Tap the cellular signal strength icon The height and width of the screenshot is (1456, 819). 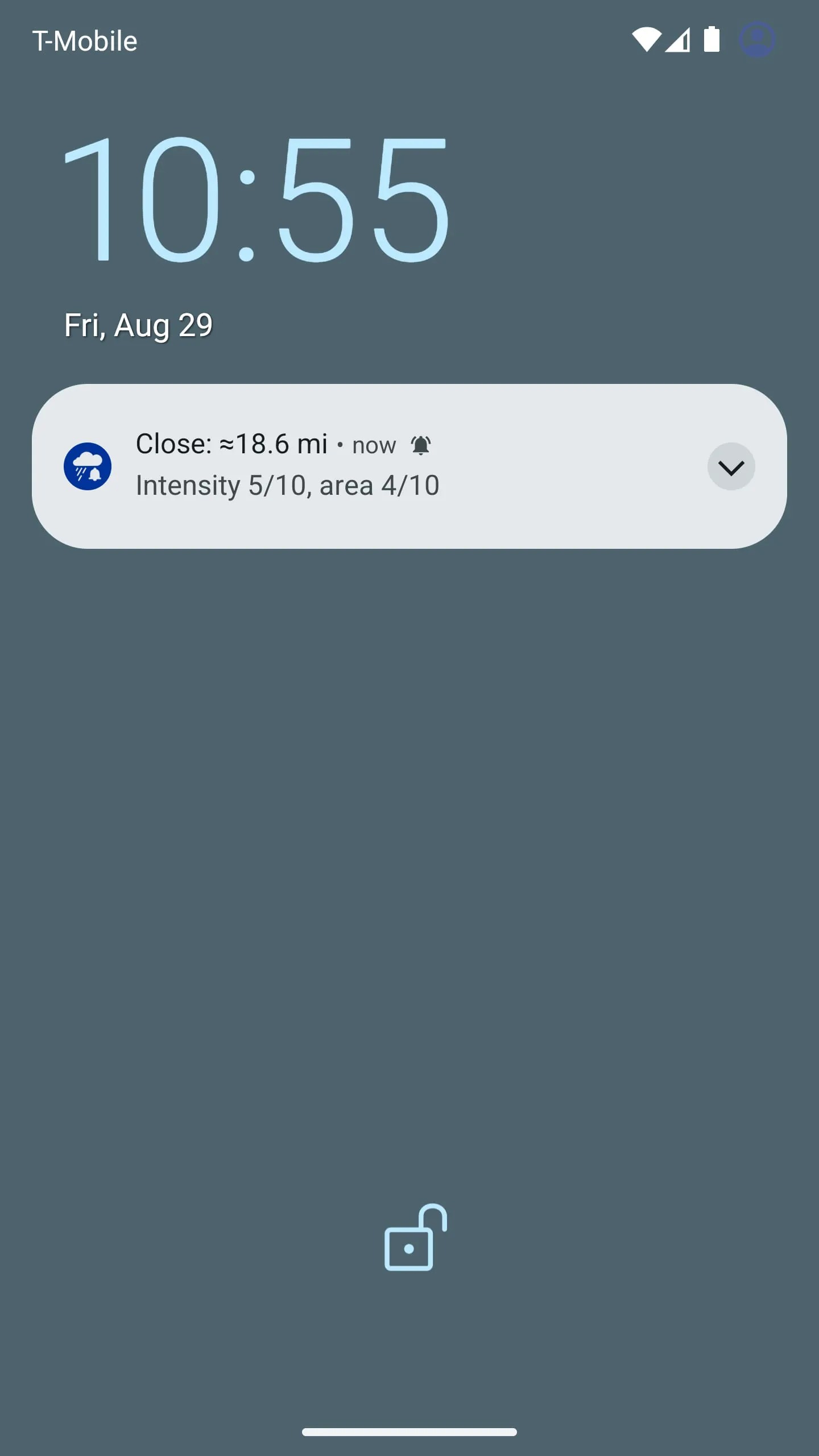tap(679, 39)
